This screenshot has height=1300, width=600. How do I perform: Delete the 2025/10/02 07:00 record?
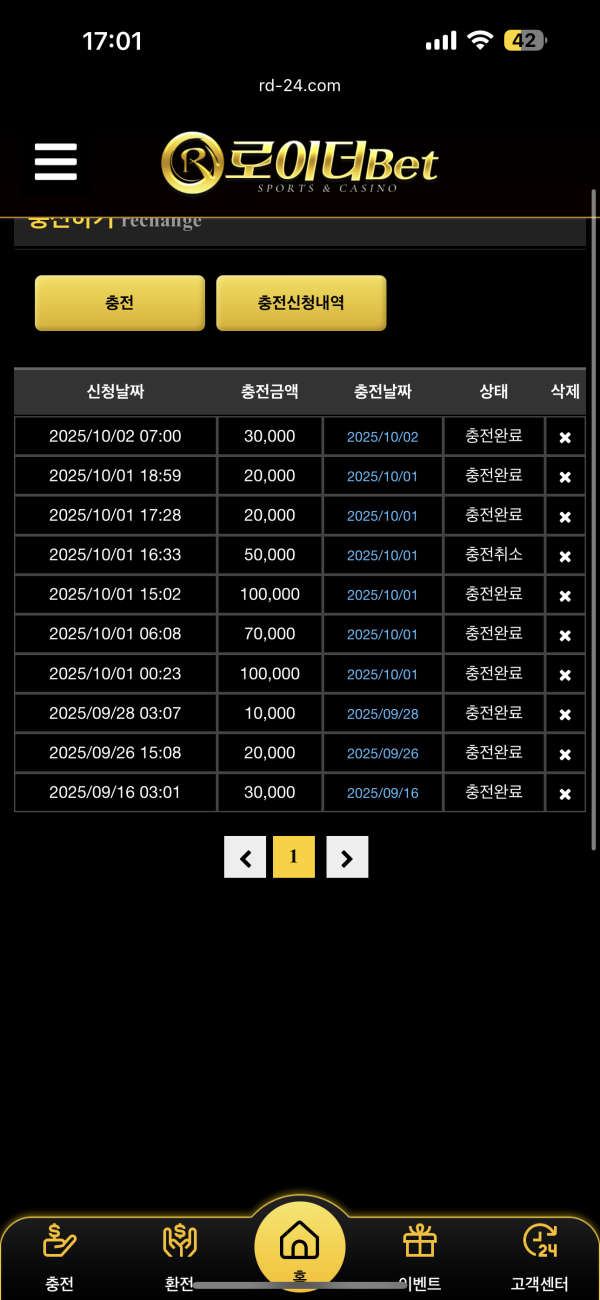click(565, 437)
